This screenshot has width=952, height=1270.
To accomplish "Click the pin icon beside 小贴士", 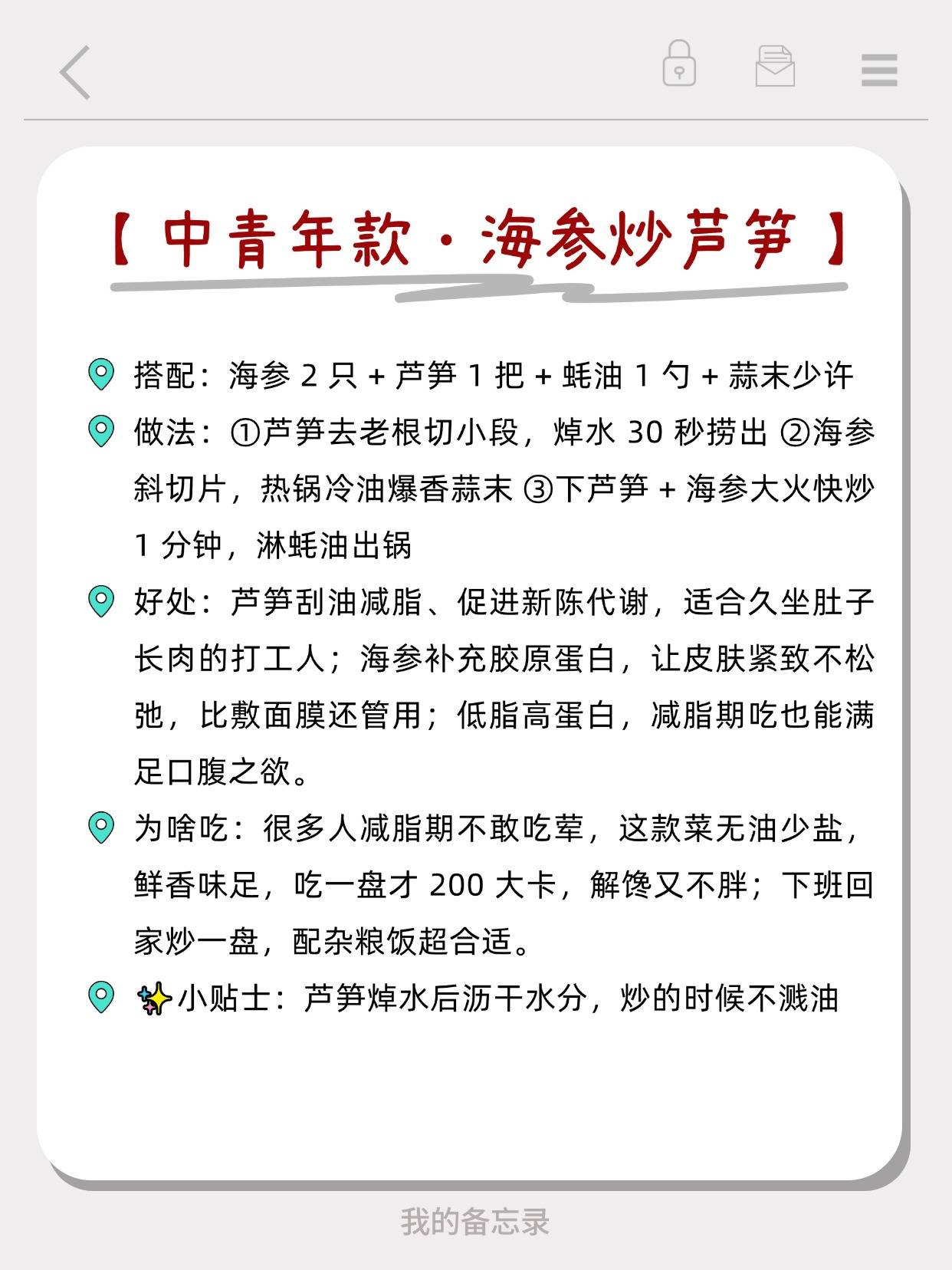I will [100, 998].
